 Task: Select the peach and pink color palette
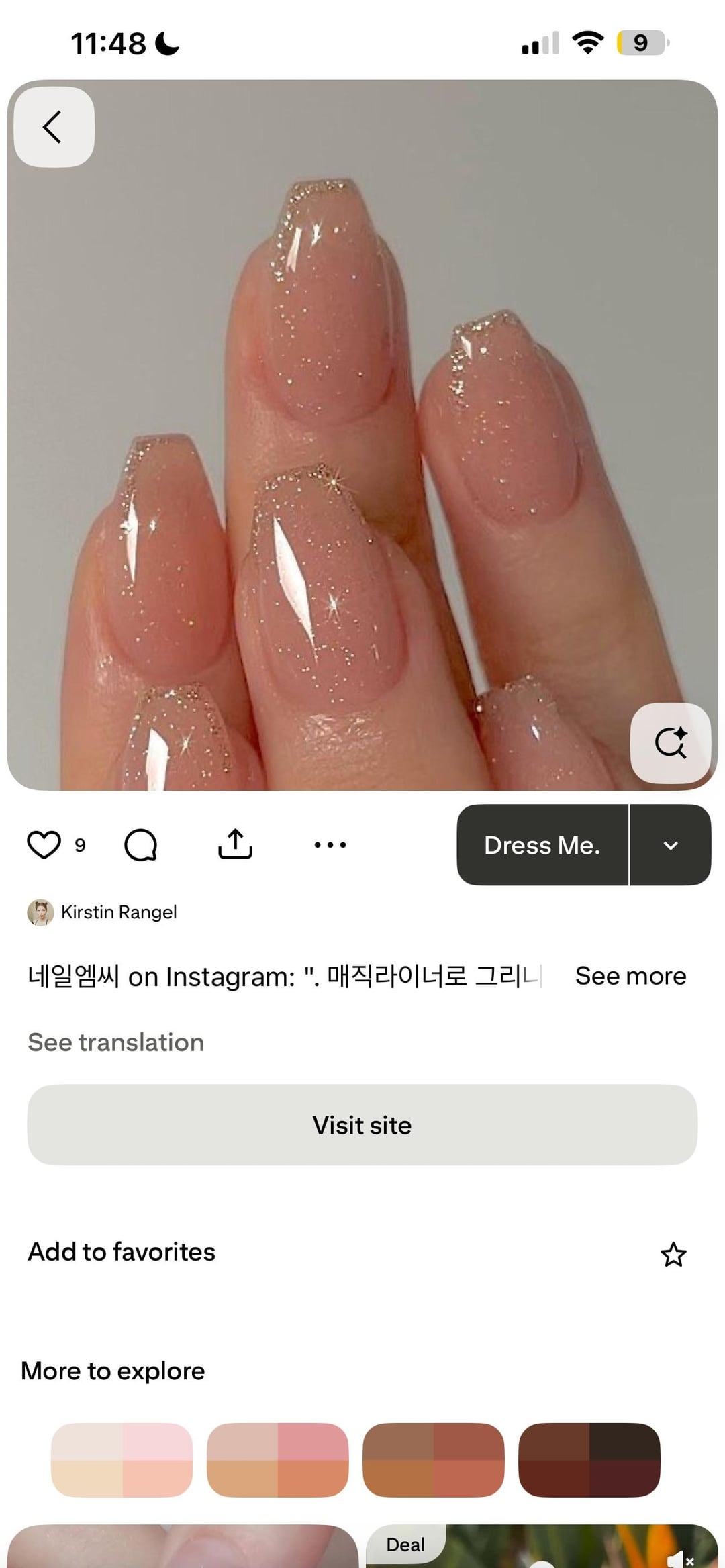coord(277,1459)
